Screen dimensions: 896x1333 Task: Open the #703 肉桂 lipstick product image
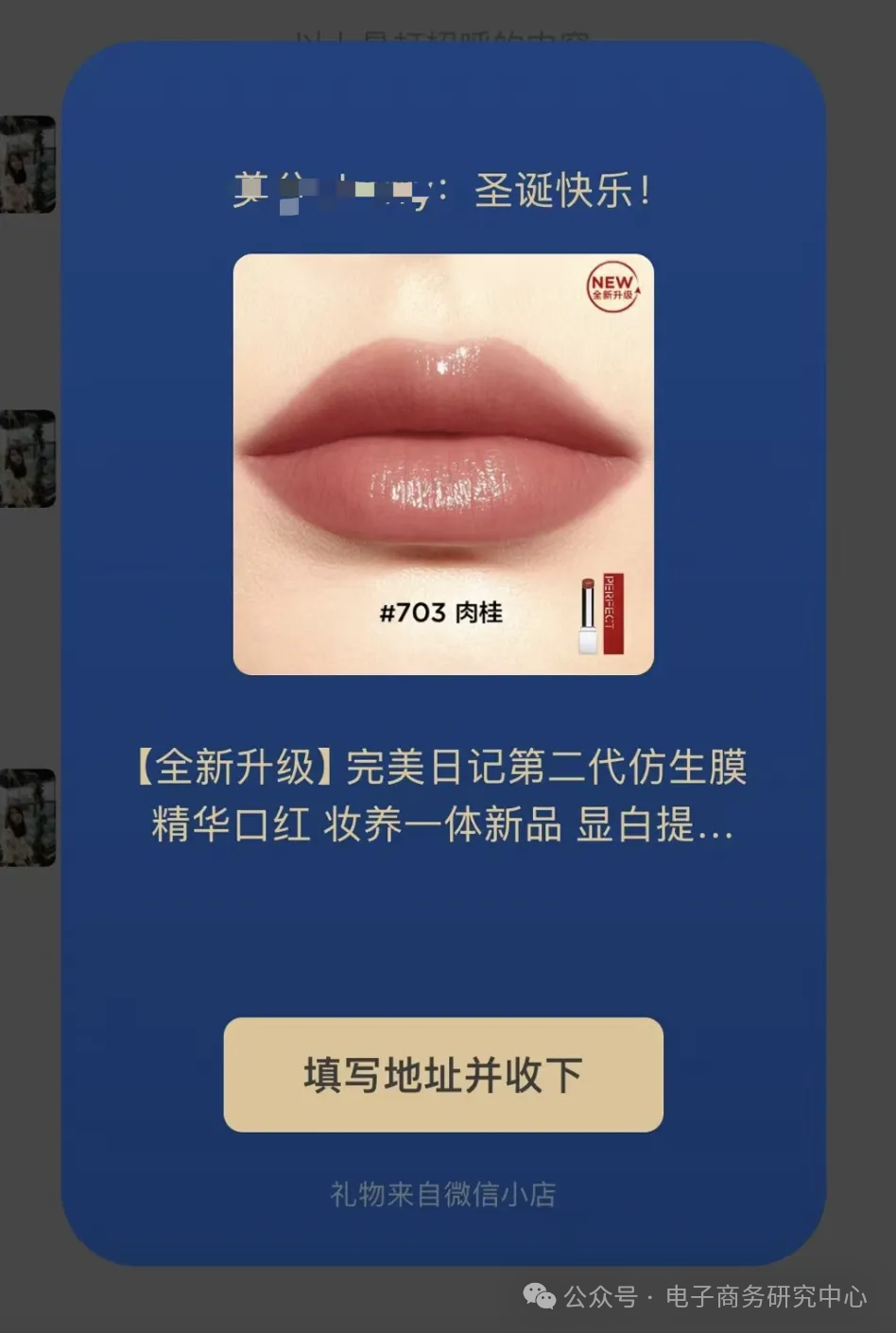point(443,464)
